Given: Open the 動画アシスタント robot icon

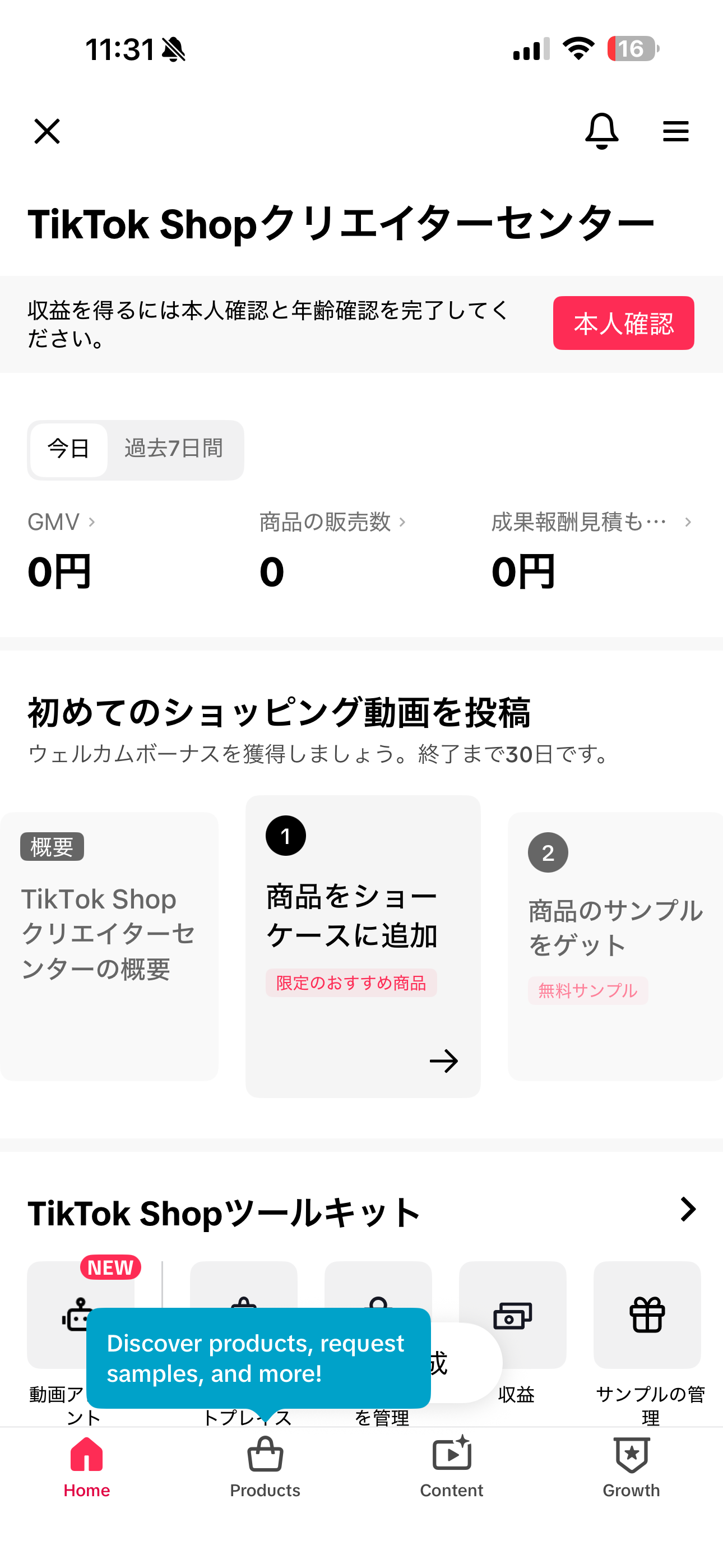Looking at the screenshot, I should pos(81,1316).
